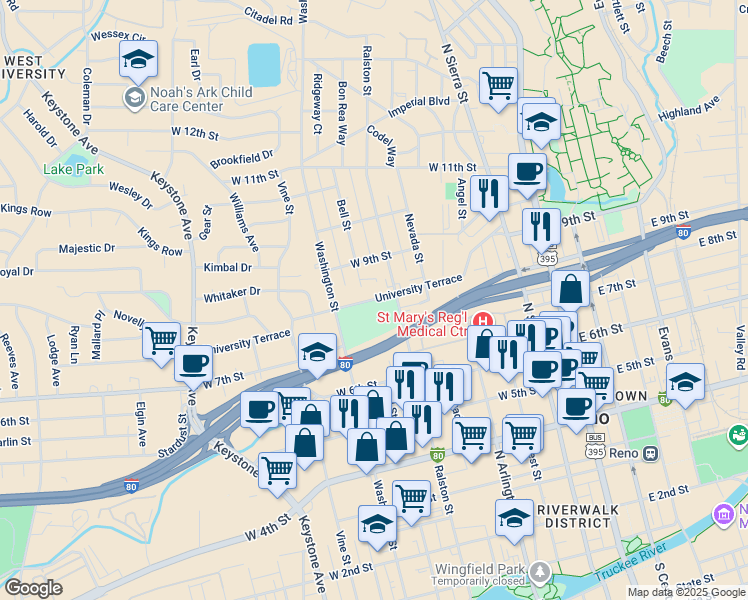Tap the restaurant marker next to Angel St
Viewport: 748px width, 600px height.
(488, 192)
